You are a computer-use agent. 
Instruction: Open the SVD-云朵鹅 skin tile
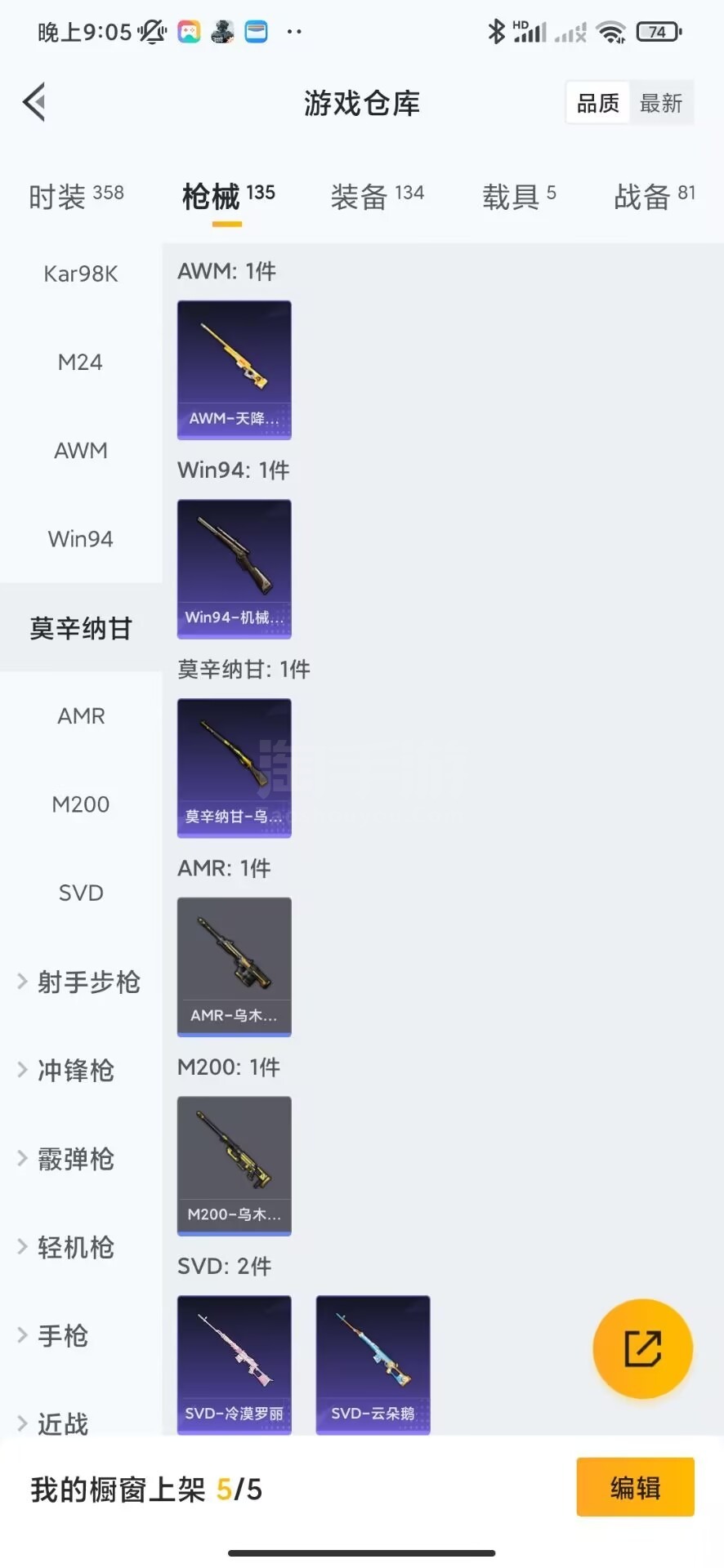pyautogui.click(x=373, y=1364)
